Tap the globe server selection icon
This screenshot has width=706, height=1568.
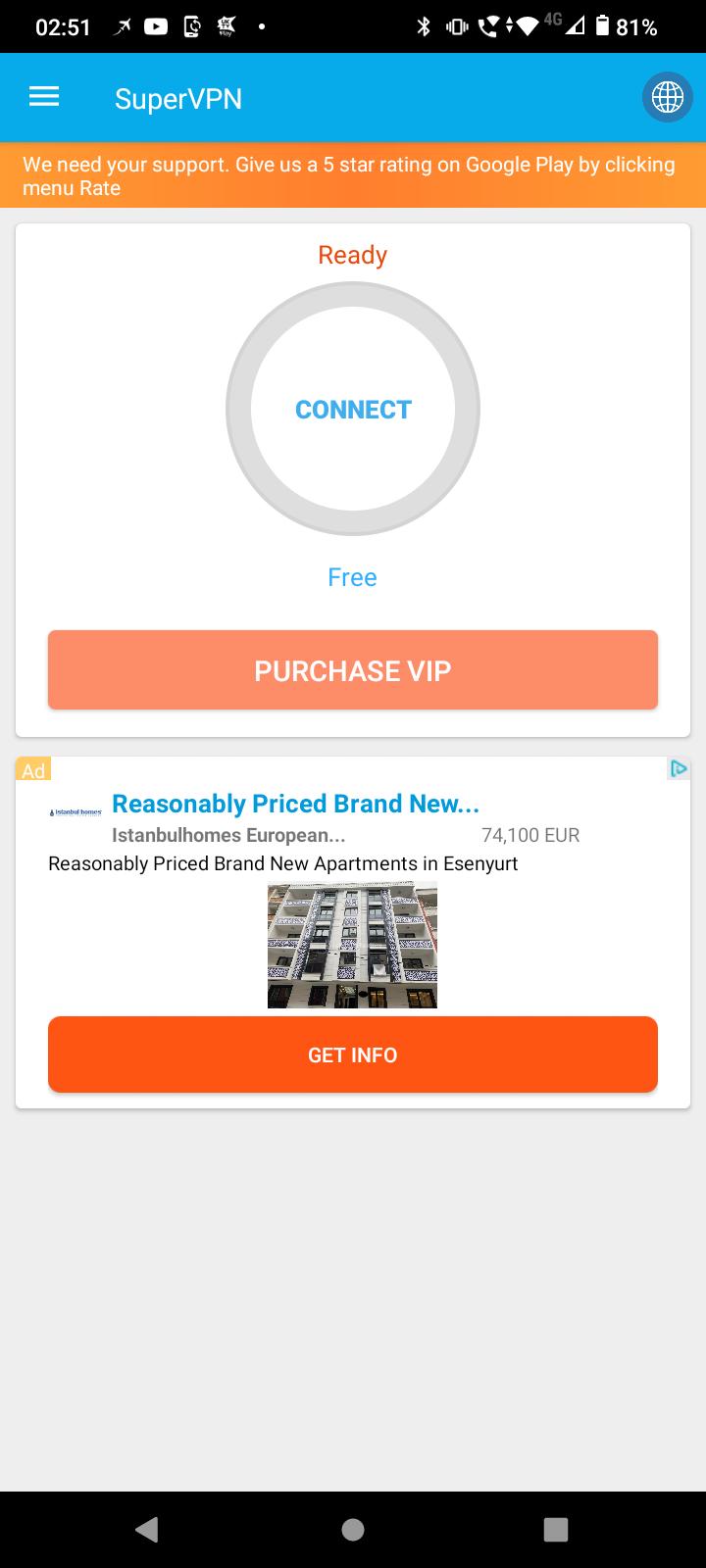(x=667, y=97)
